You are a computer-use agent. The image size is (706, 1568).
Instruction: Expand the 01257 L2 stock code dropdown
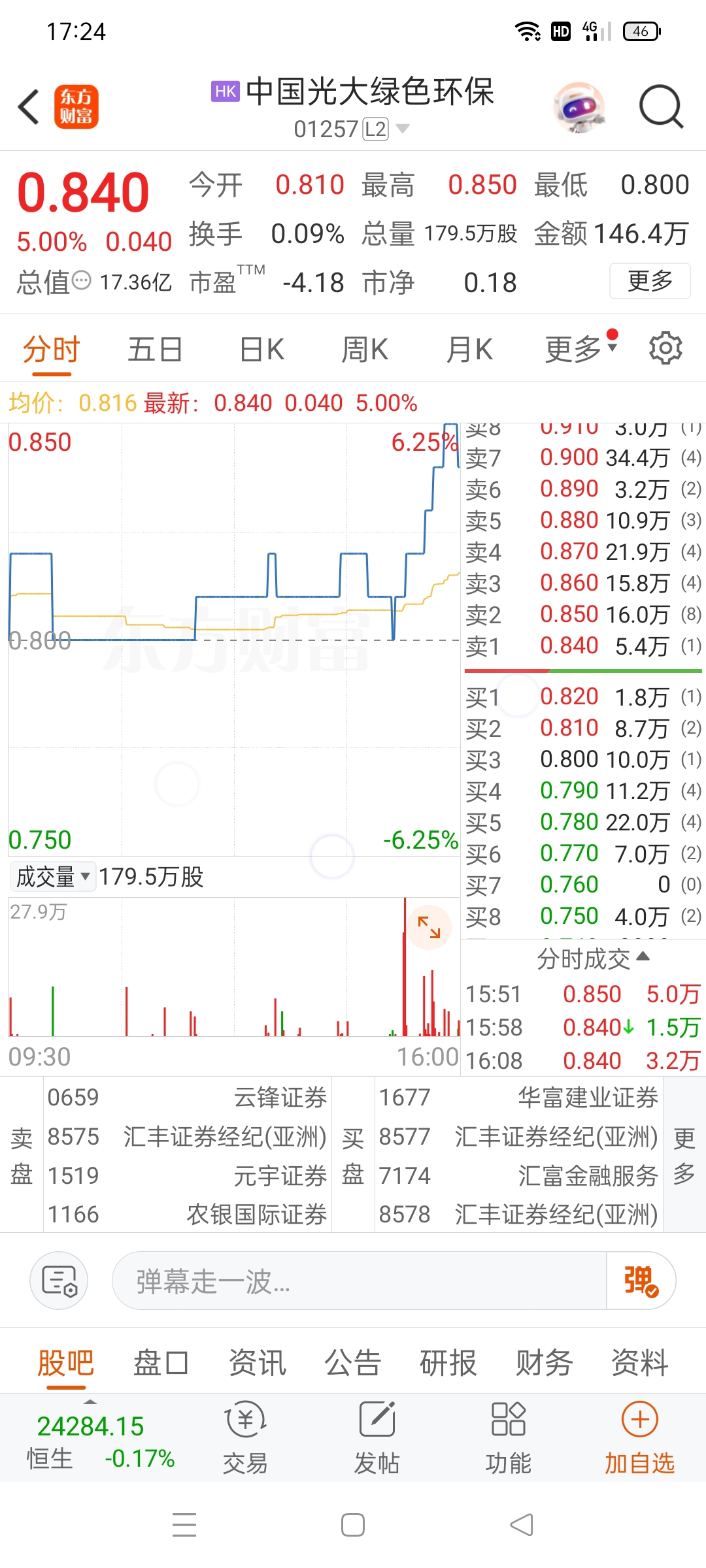(352, 129)
